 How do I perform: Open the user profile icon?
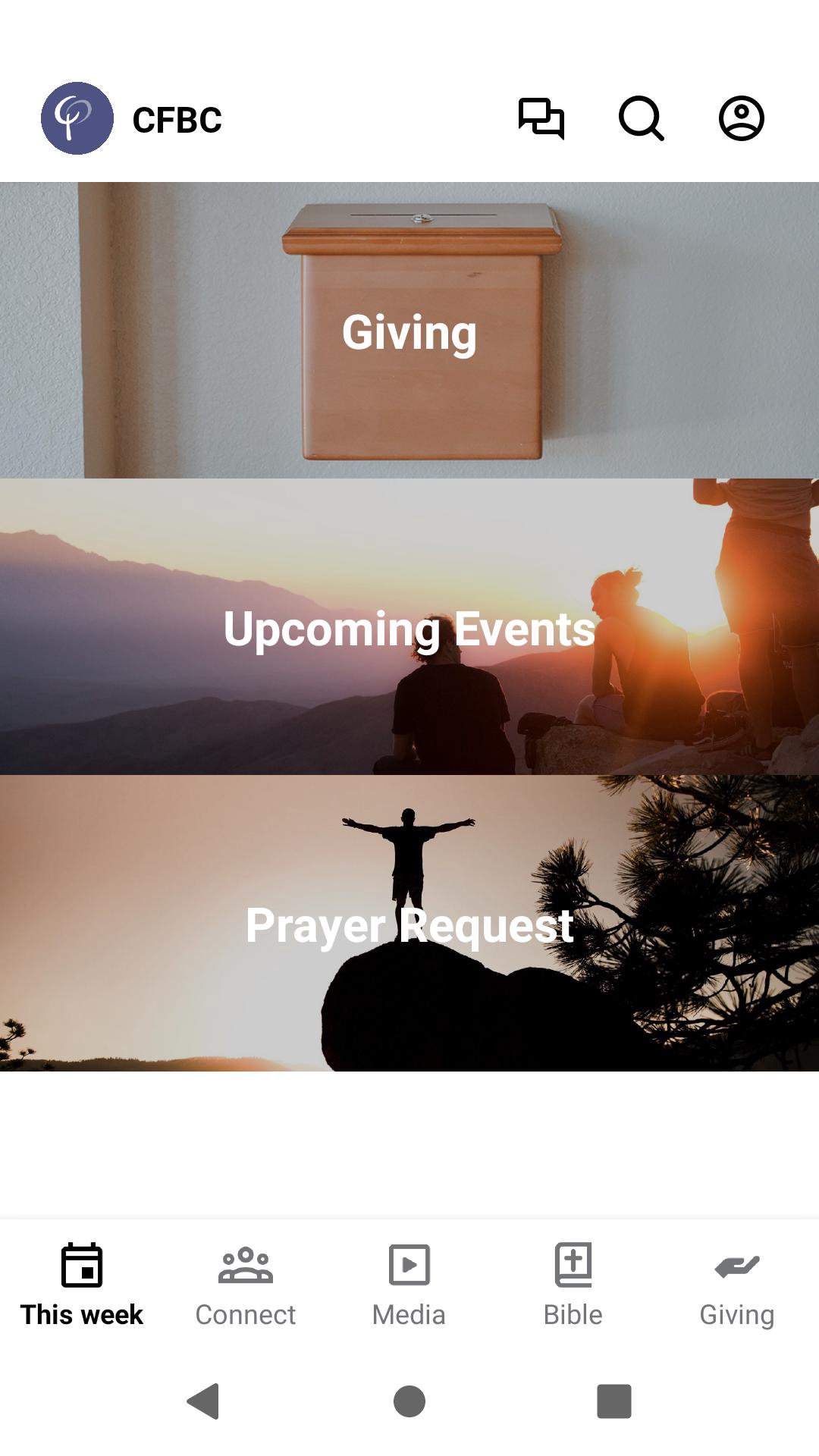point(741,118)
